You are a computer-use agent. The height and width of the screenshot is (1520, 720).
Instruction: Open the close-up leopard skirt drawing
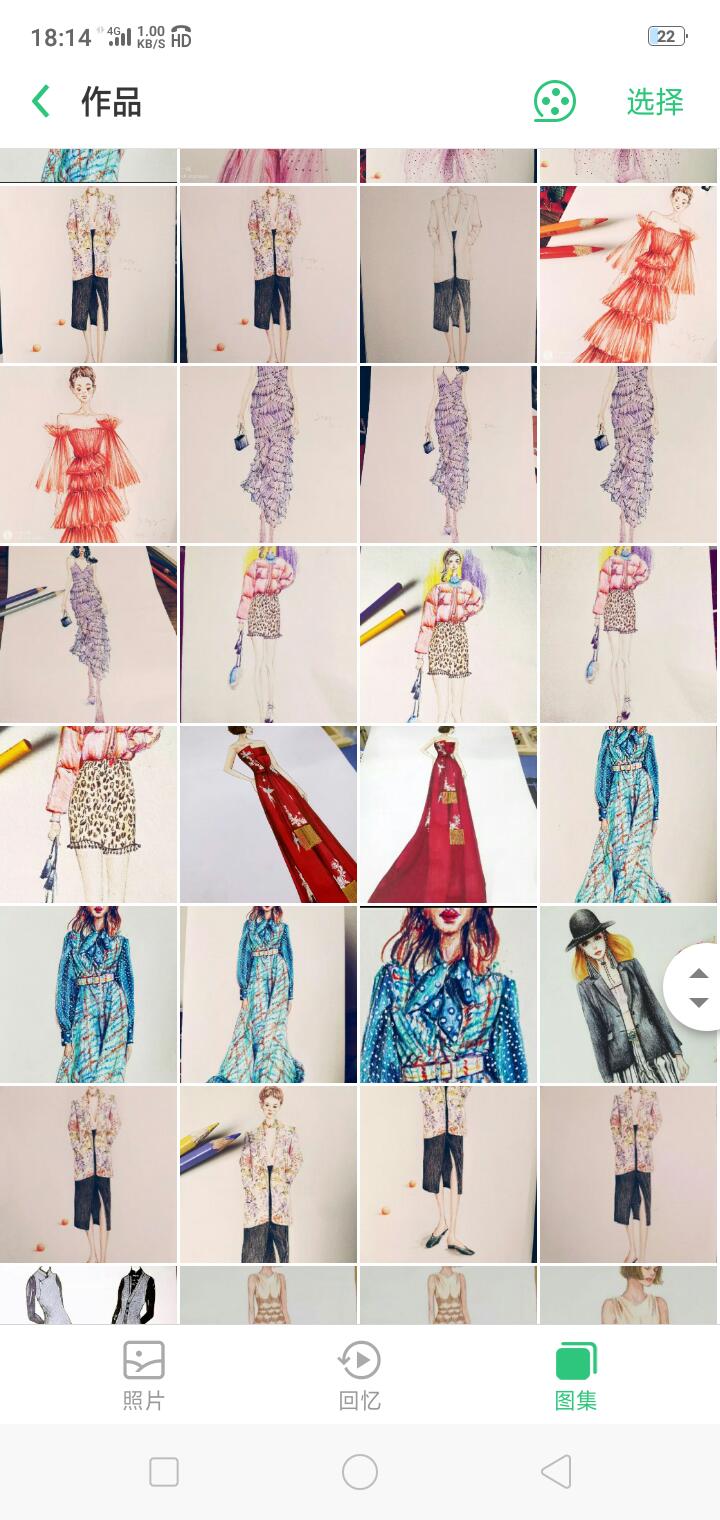[88, 814]
